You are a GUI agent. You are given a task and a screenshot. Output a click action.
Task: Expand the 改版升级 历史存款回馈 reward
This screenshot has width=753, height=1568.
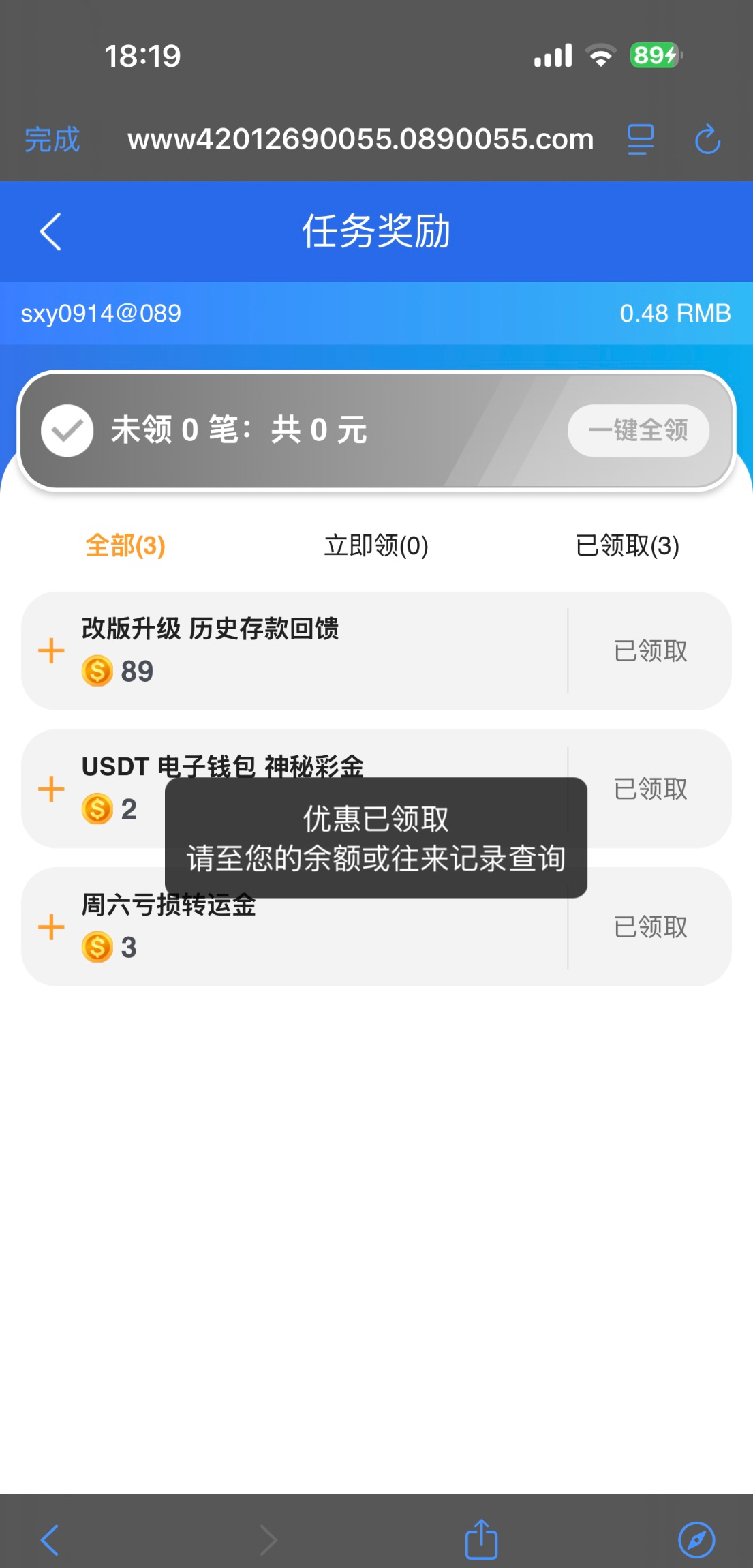tap(52, 651)
